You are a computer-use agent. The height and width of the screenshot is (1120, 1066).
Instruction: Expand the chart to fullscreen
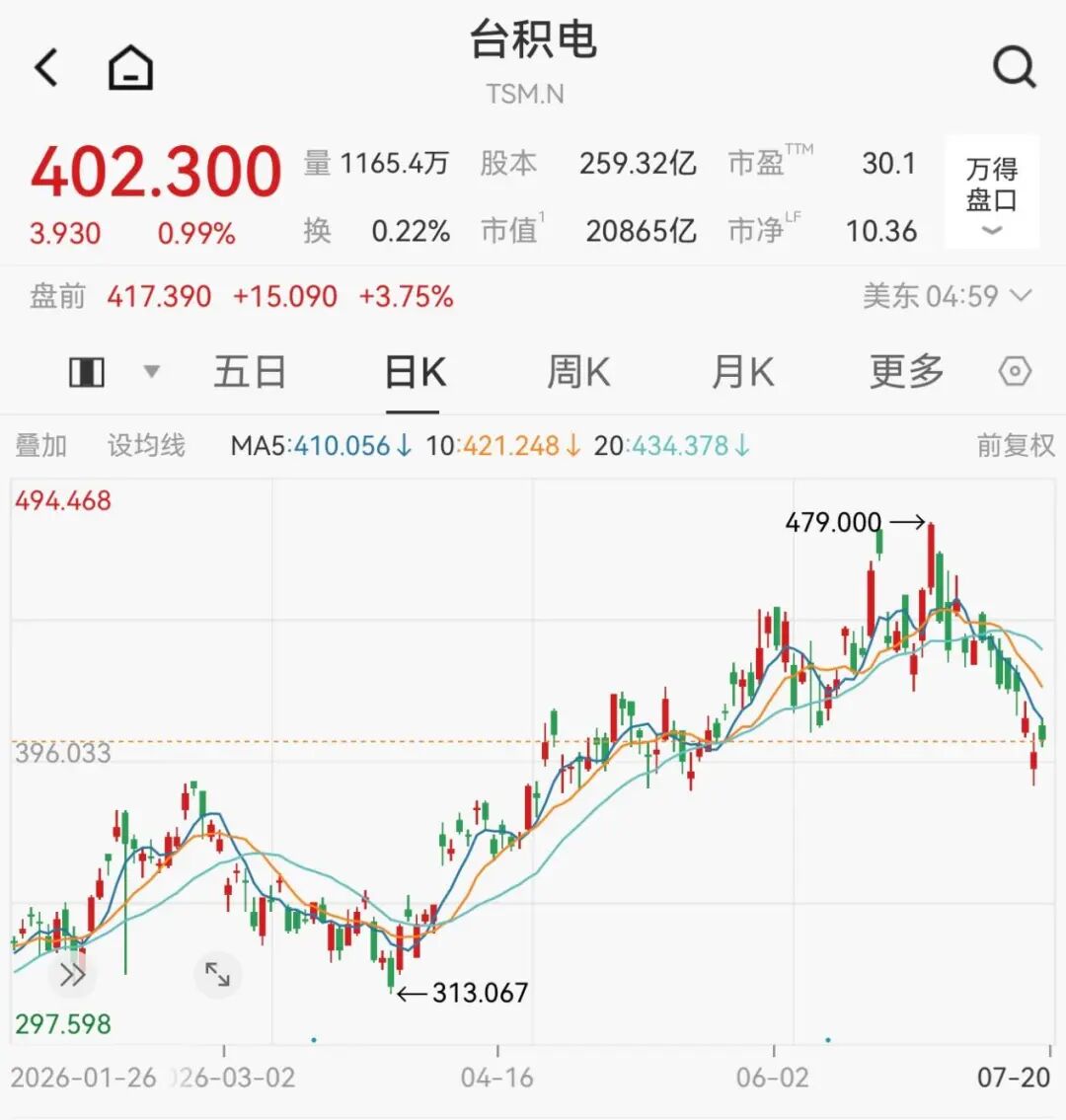pyautogui.click(x=218, y=975)
